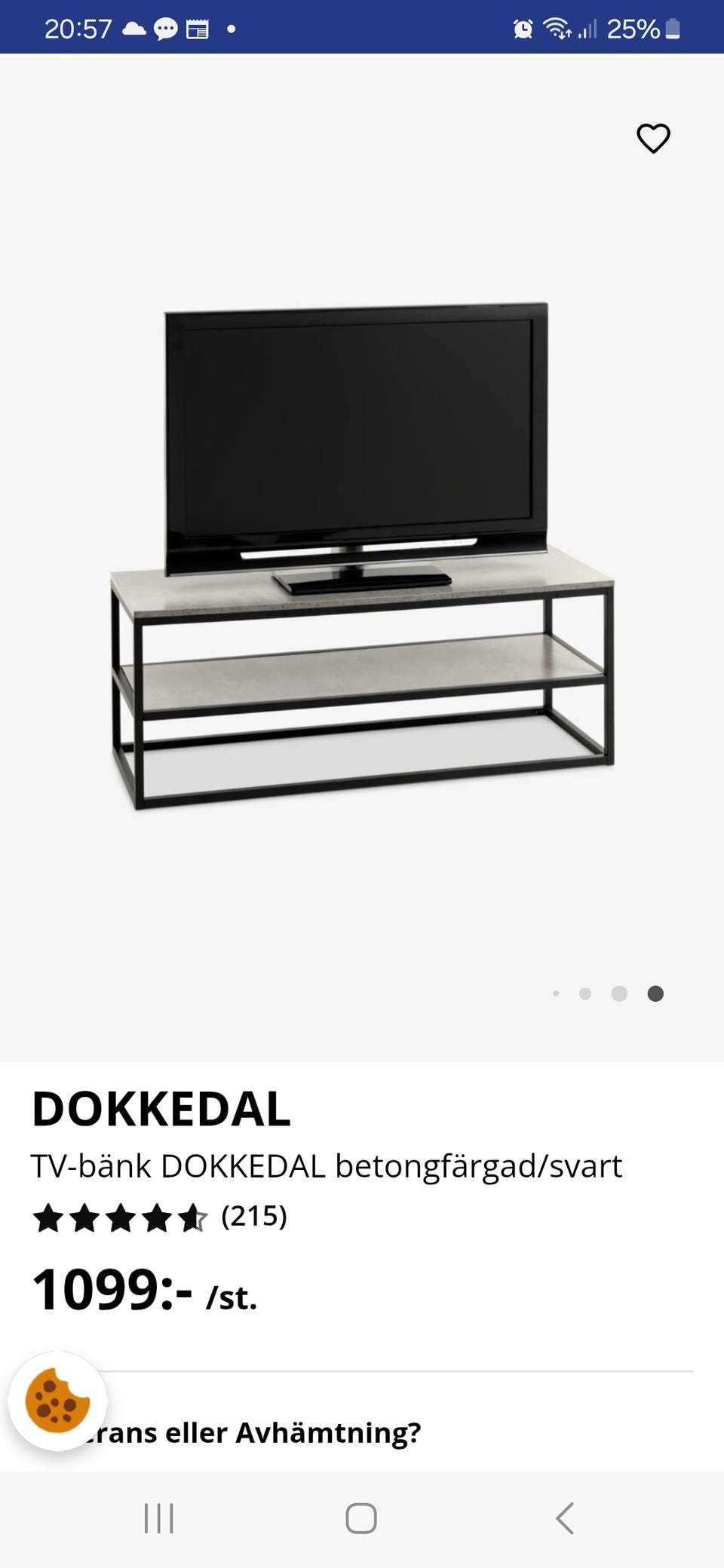
Task: Tap the alarm clock status bar icon
Action: point(522,29)
